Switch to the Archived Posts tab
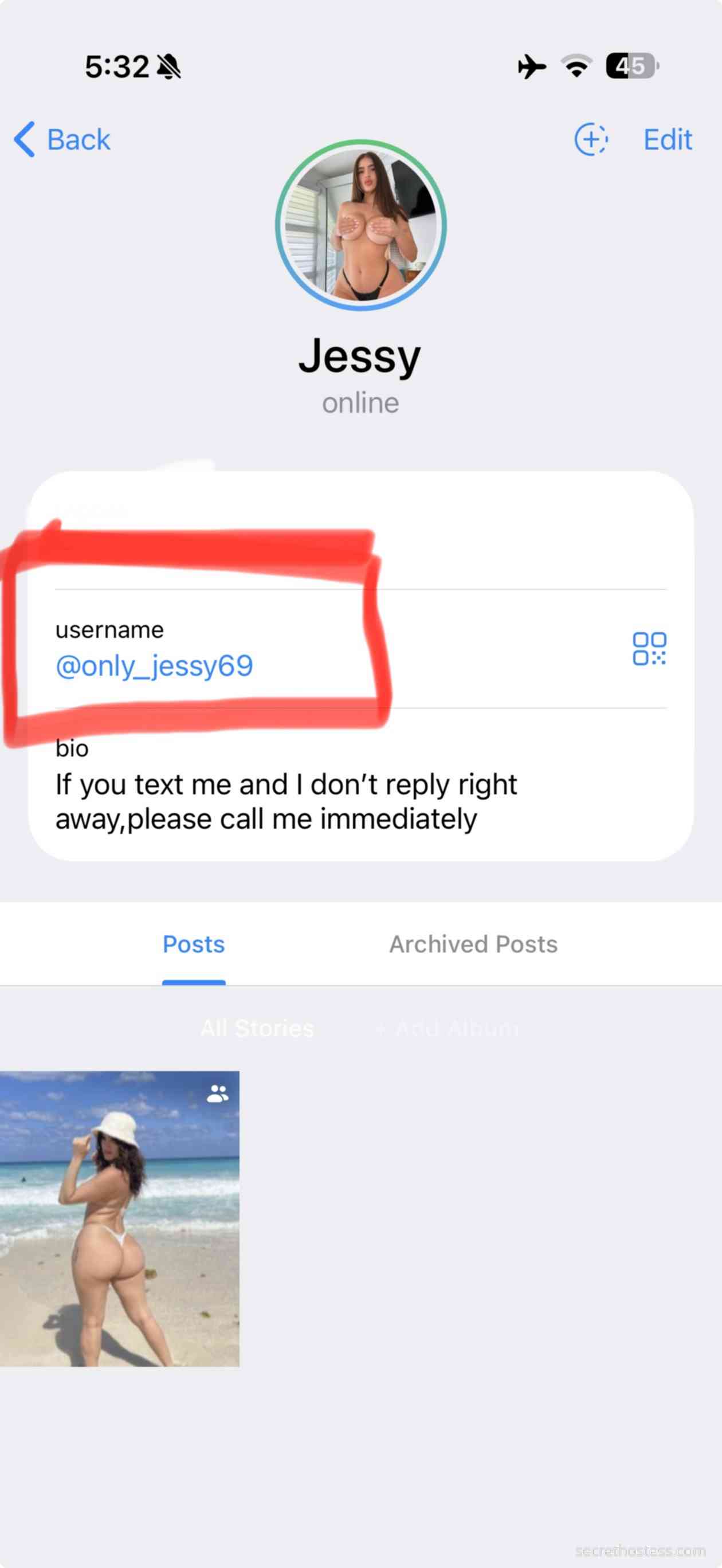 (473, 944)
